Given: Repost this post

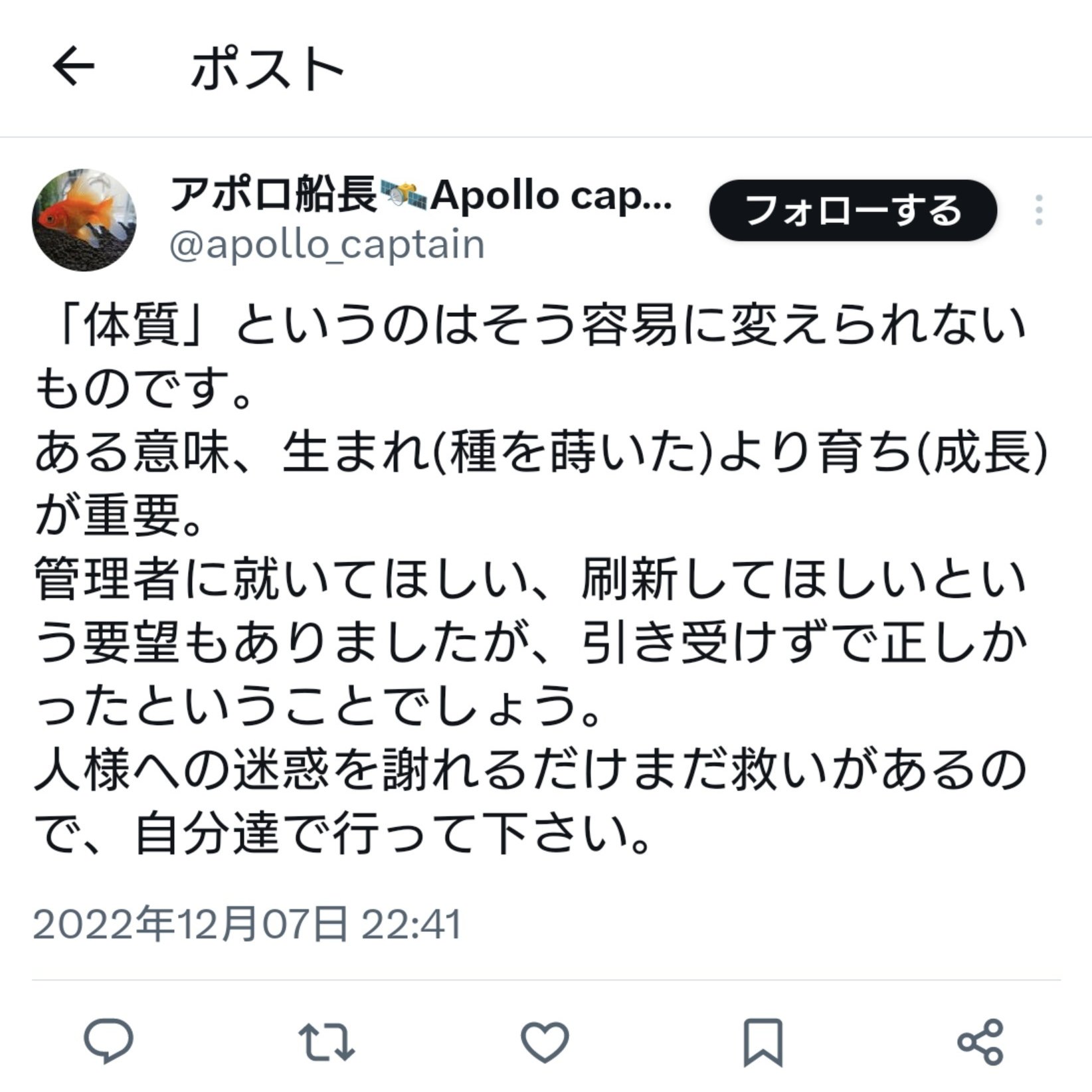Looking at the screenshot, I should click(326, 1041).
